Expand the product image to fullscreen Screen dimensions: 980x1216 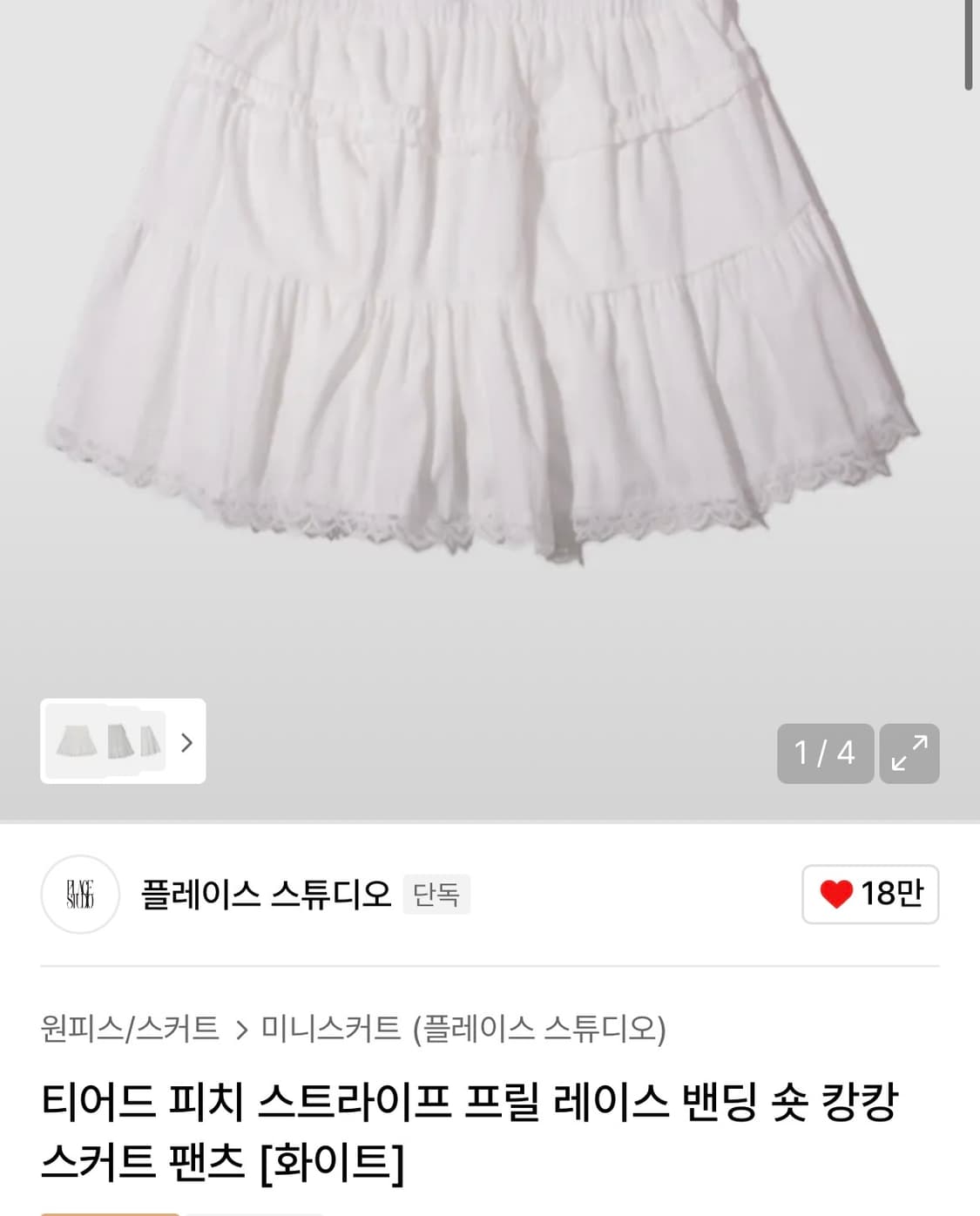(x=909, y=753)
